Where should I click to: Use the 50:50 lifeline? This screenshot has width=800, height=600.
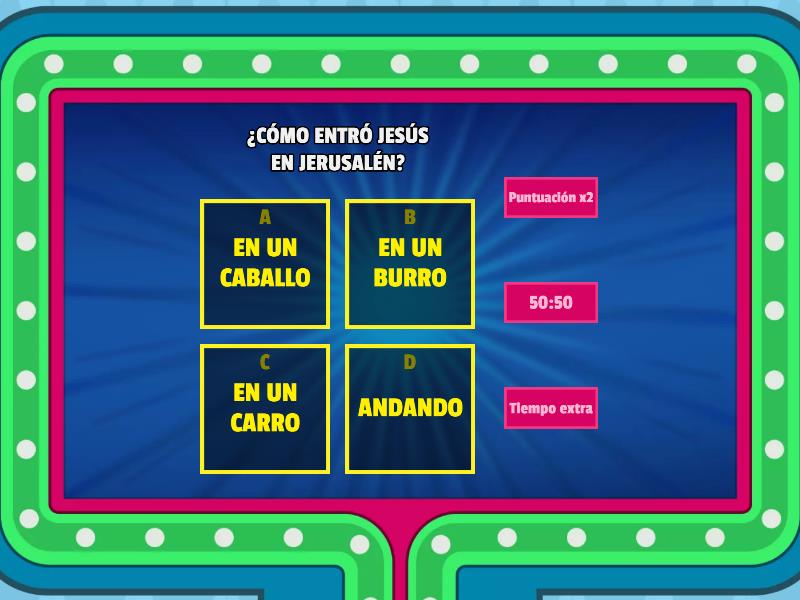click(x=551, y=302)
